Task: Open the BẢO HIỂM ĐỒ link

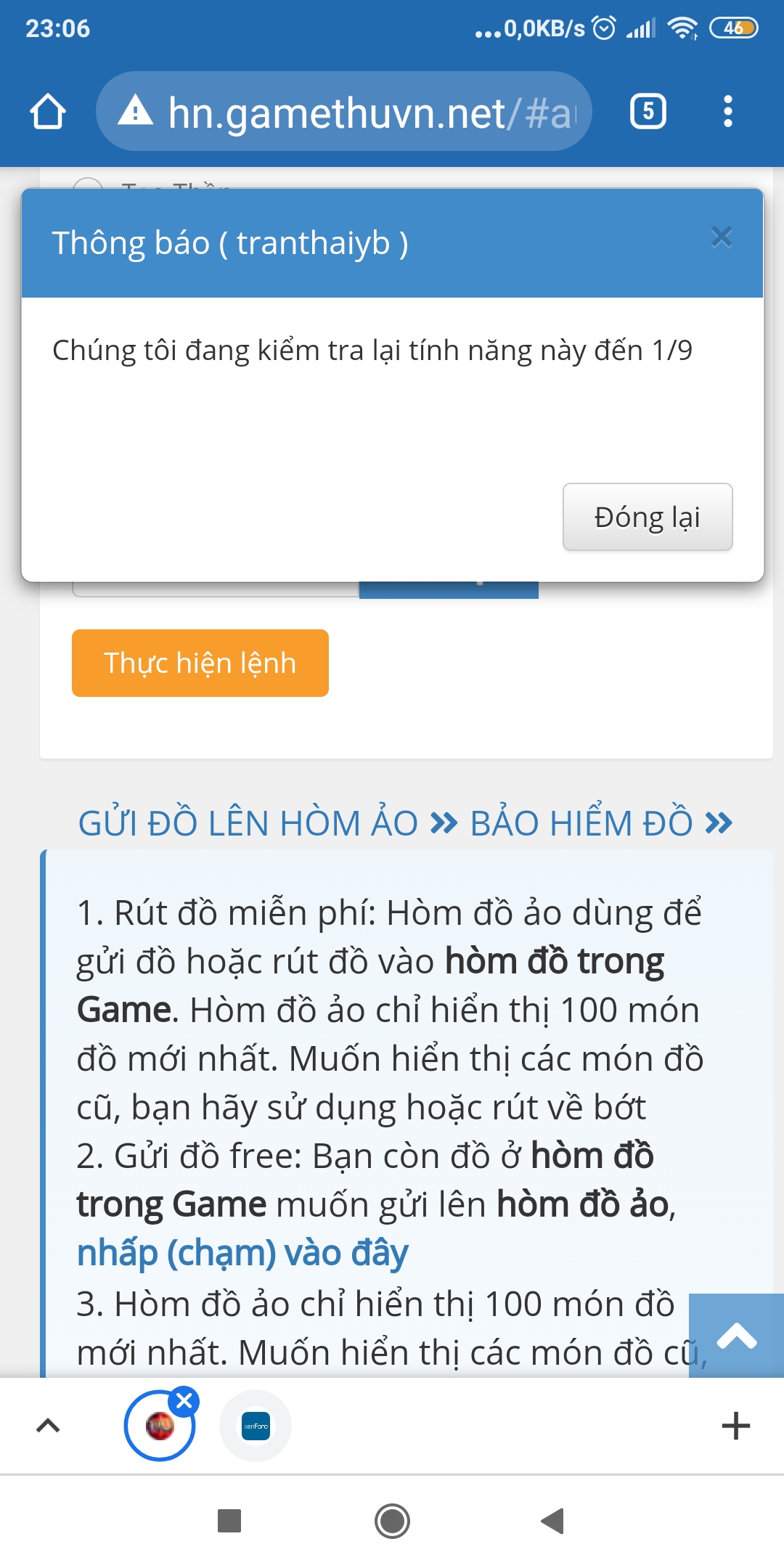Action: [581, 823]
